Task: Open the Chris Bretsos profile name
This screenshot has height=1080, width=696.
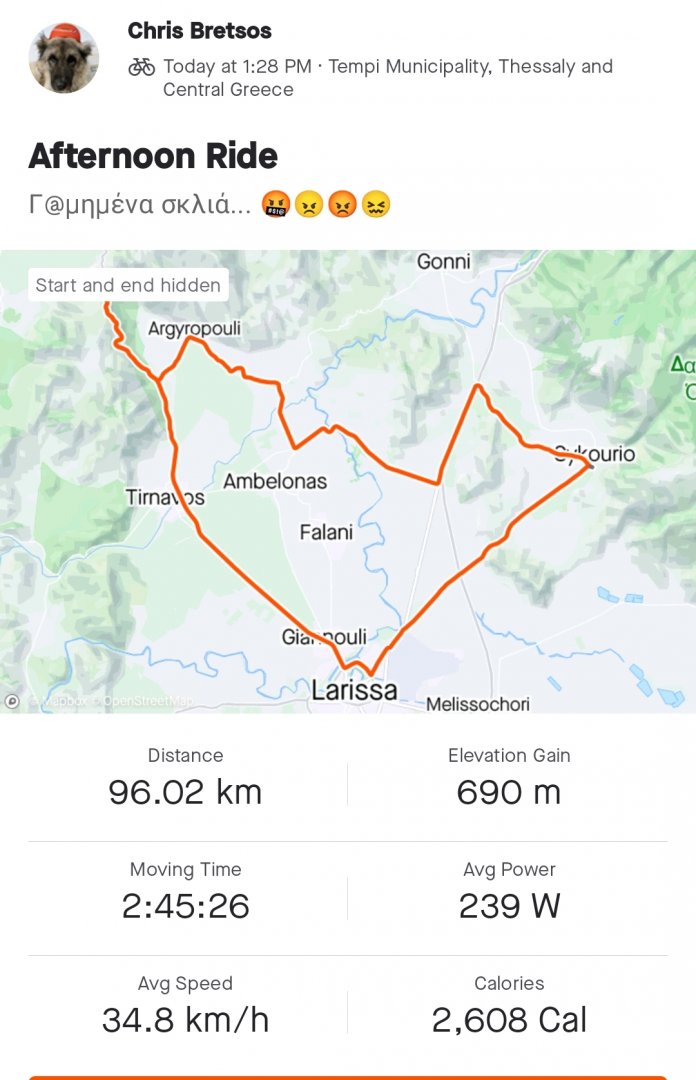Action: click(199, 31)
